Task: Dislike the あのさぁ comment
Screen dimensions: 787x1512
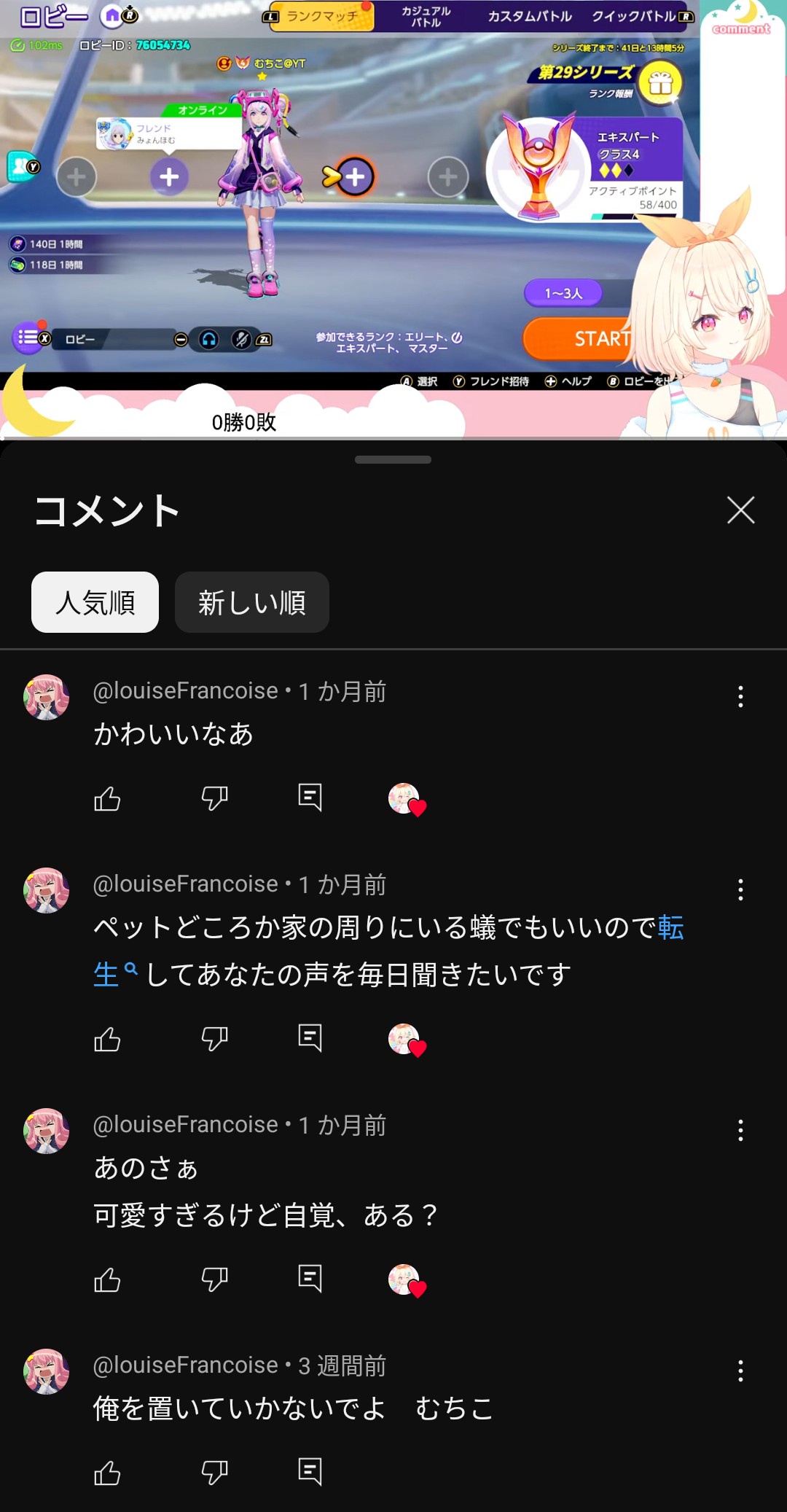Action: coord(214,1279)
